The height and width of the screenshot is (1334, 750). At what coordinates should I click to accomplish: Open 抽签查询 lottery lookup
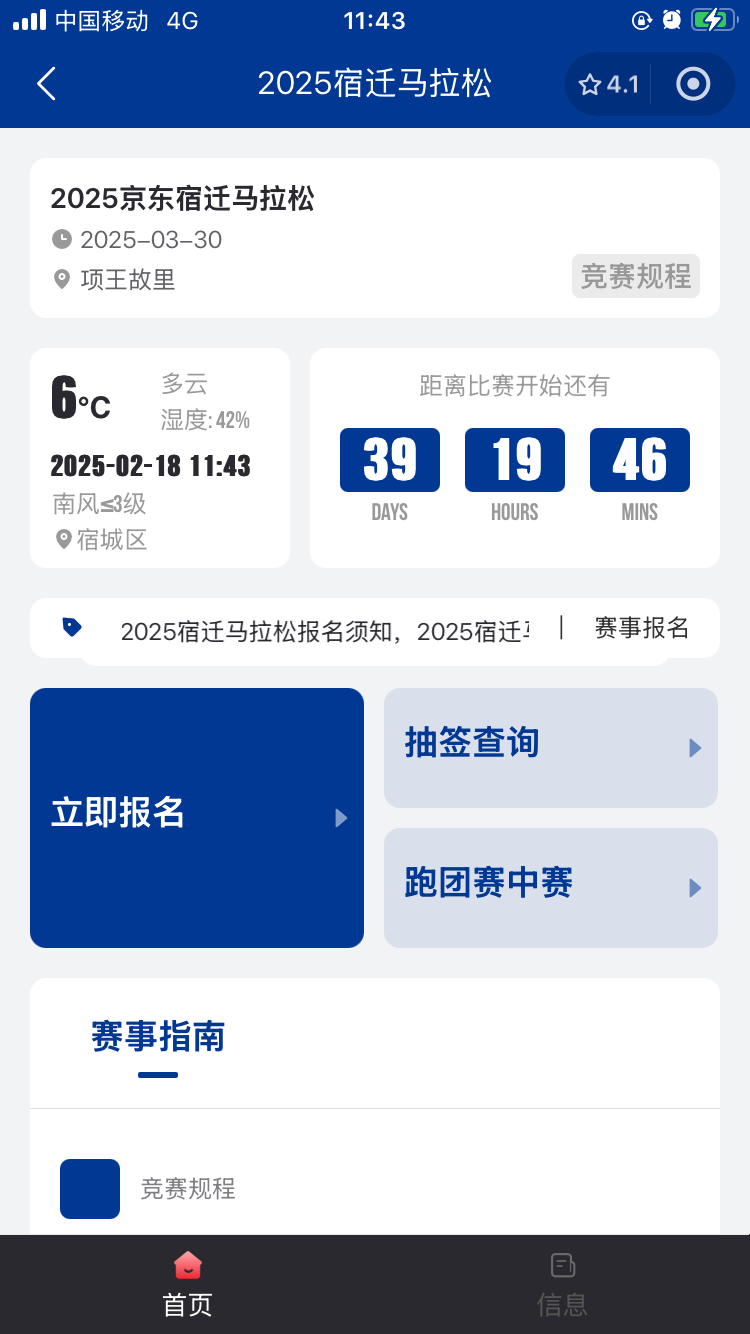550,747
